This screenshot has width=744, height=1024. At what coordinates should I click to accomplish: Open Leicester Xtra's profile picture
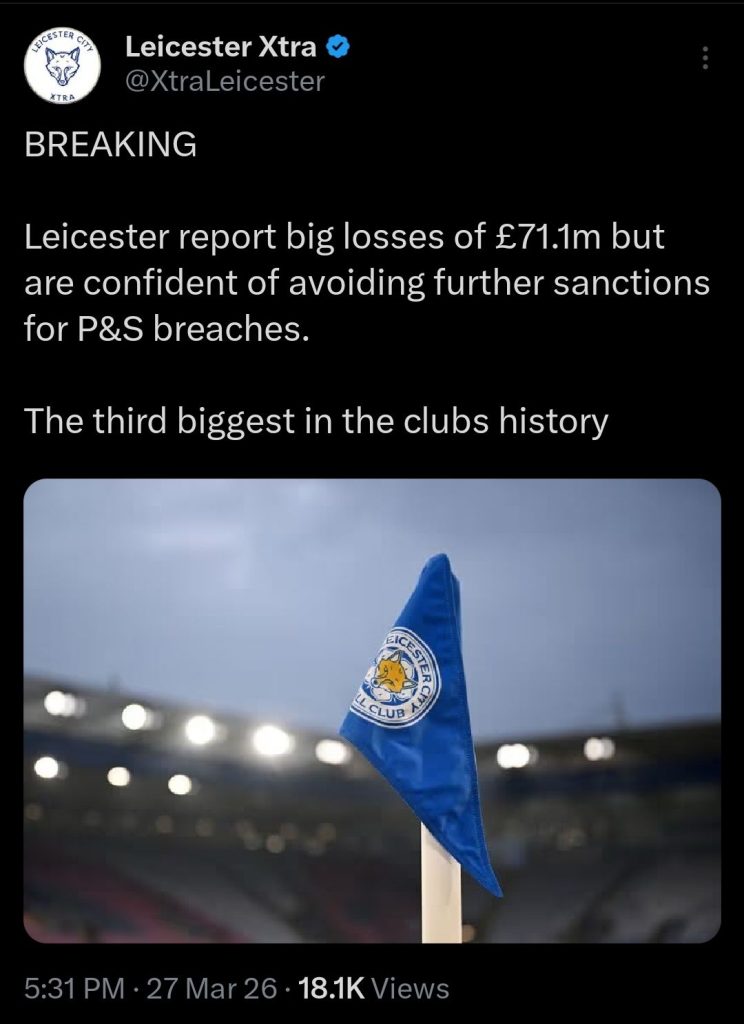tap(62, 65)
